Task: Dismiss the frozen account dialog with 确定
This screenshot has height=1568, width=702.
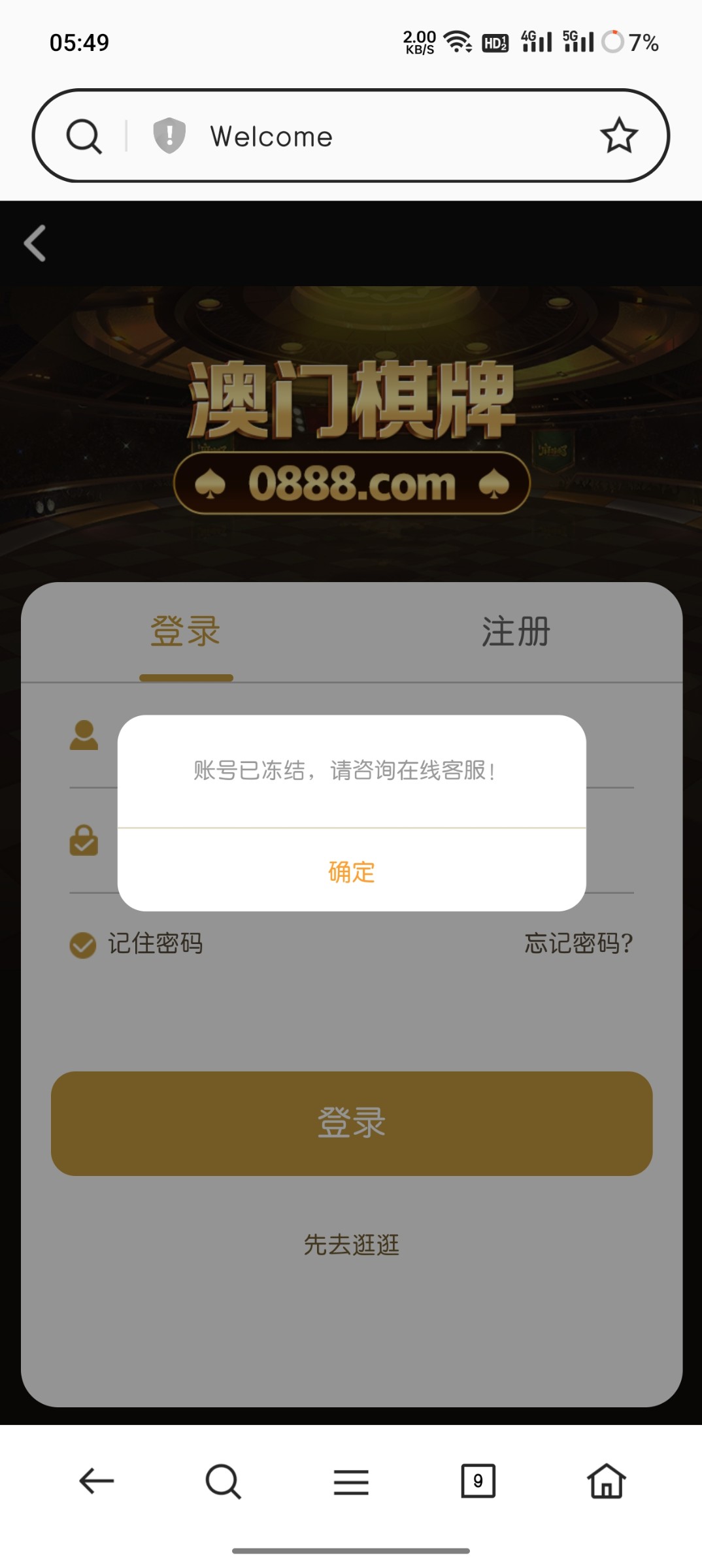Action: [x=351, y=872]
